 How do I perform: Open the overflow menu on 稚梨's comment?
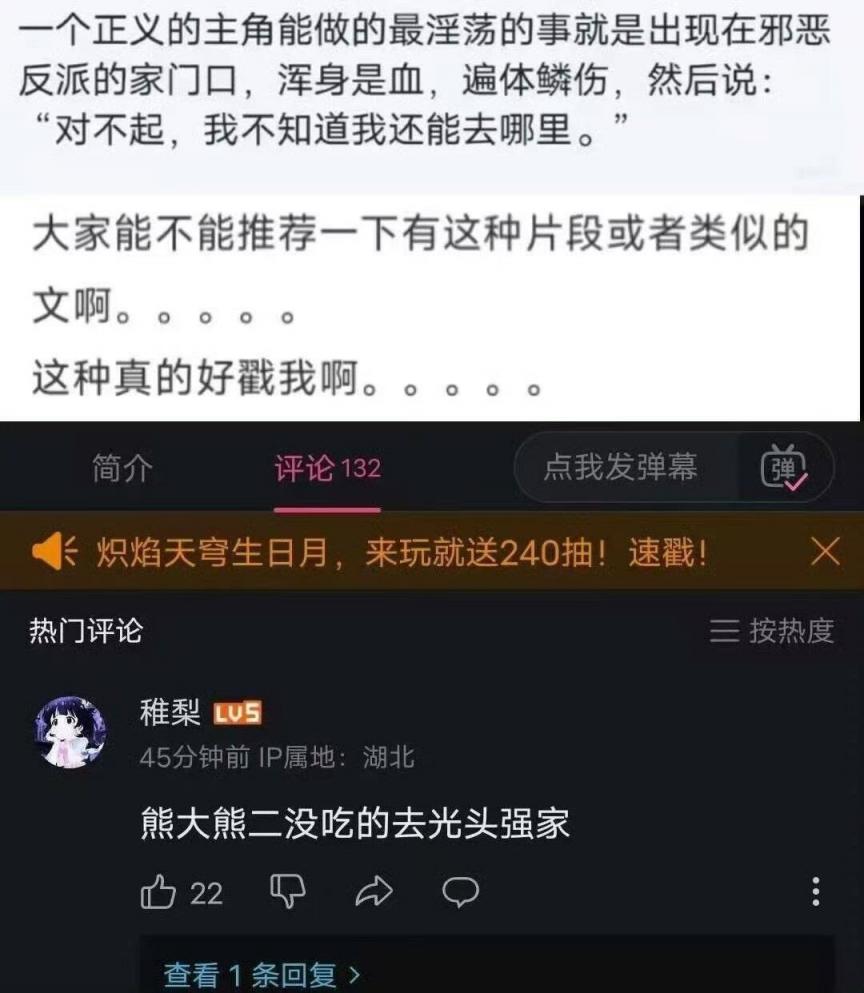(x=816, y=891)
